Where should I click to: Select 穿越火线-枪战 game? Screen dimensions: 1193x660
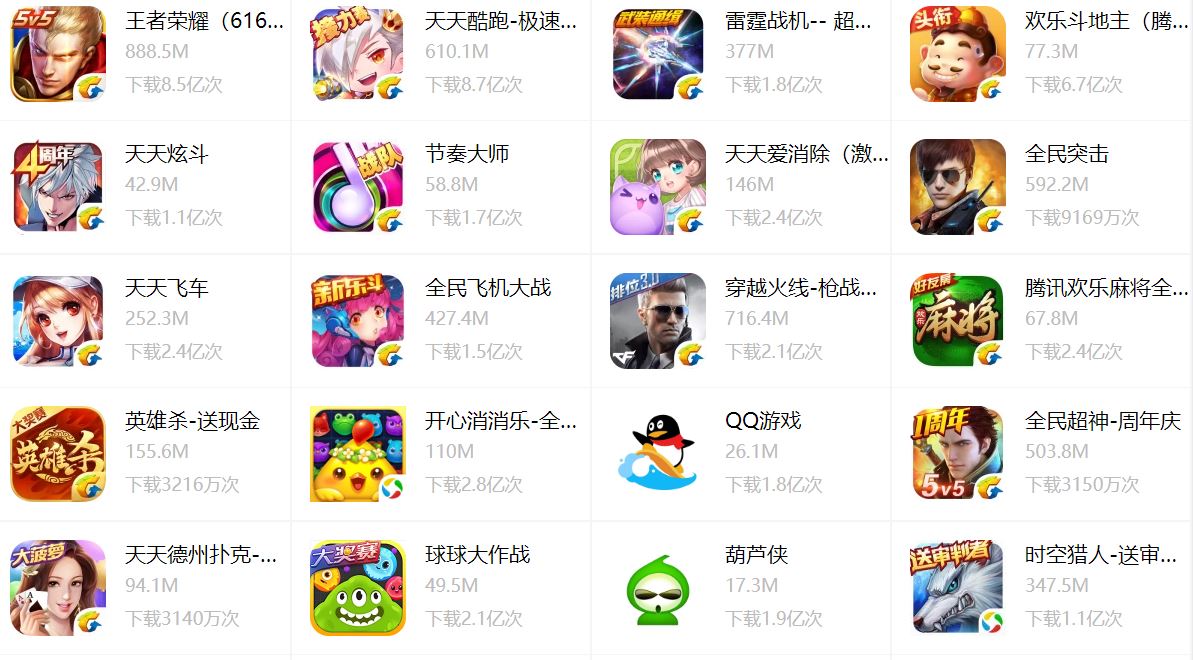[x=658, y=321]
